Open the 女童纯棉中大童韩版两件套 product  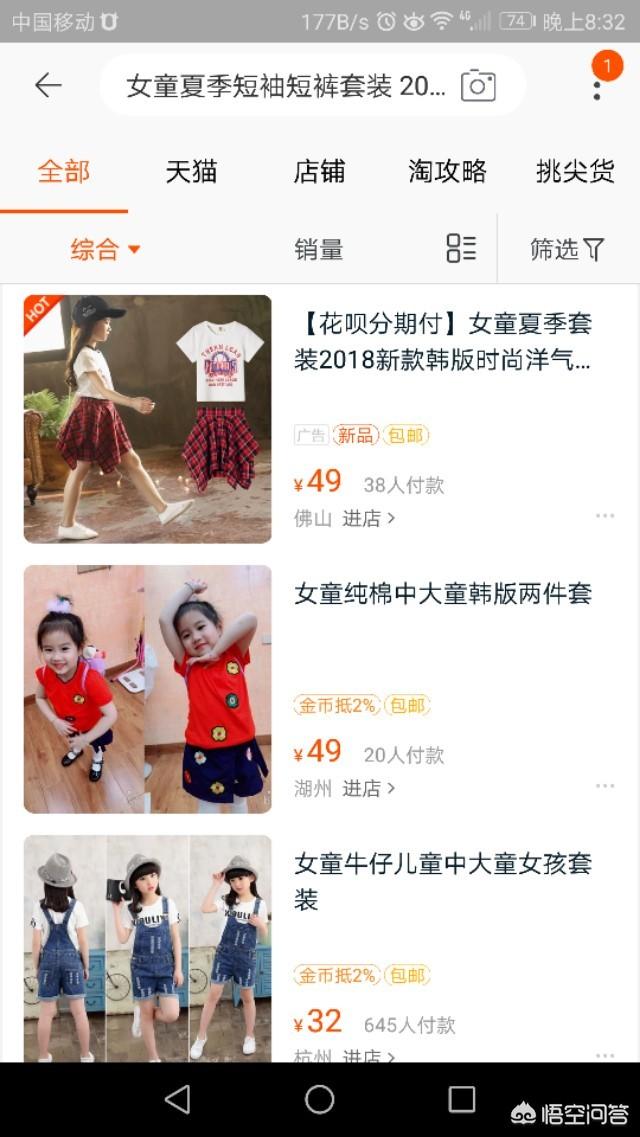coord(443,593)
